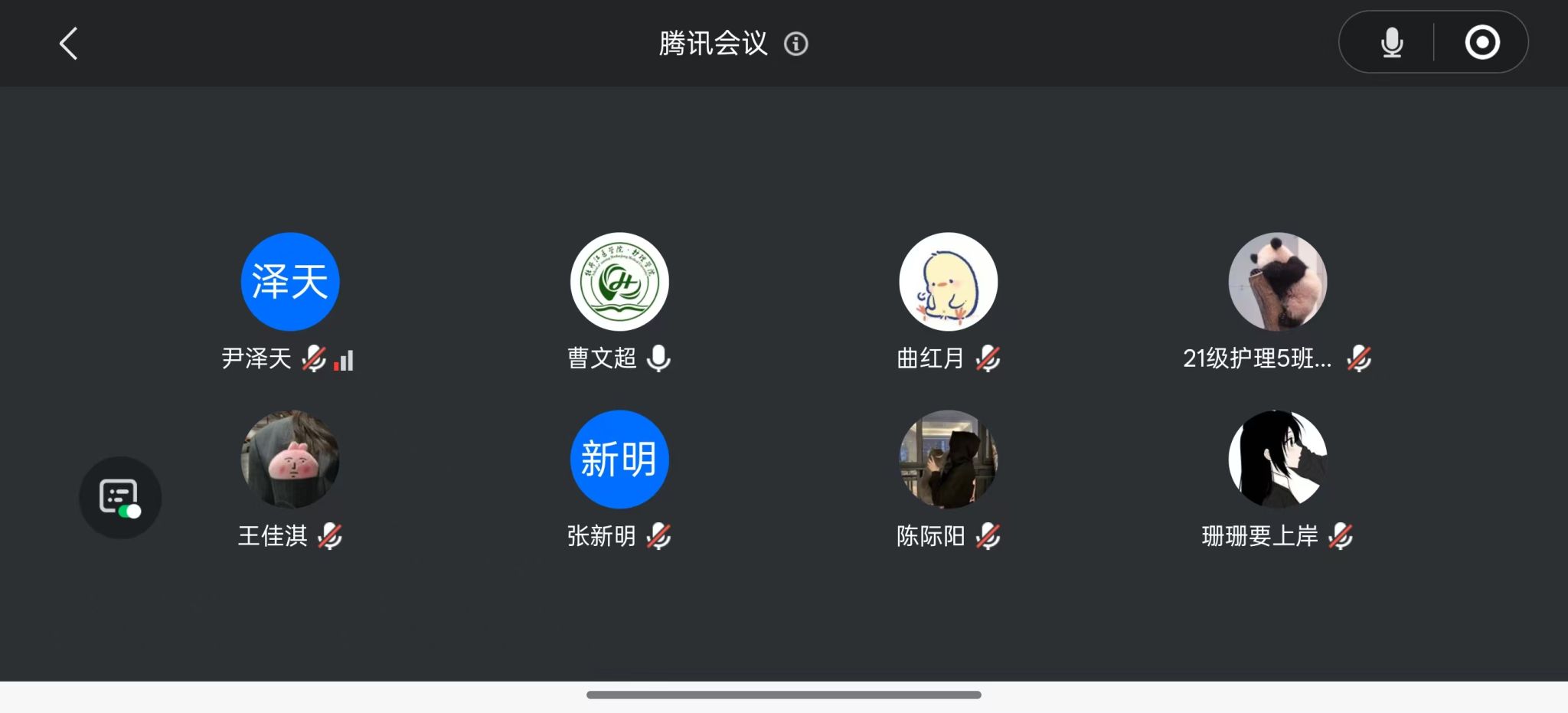Select the 21级护理5班 participant
Screen dimensions: 1568x713
[x=1277, y=282]
